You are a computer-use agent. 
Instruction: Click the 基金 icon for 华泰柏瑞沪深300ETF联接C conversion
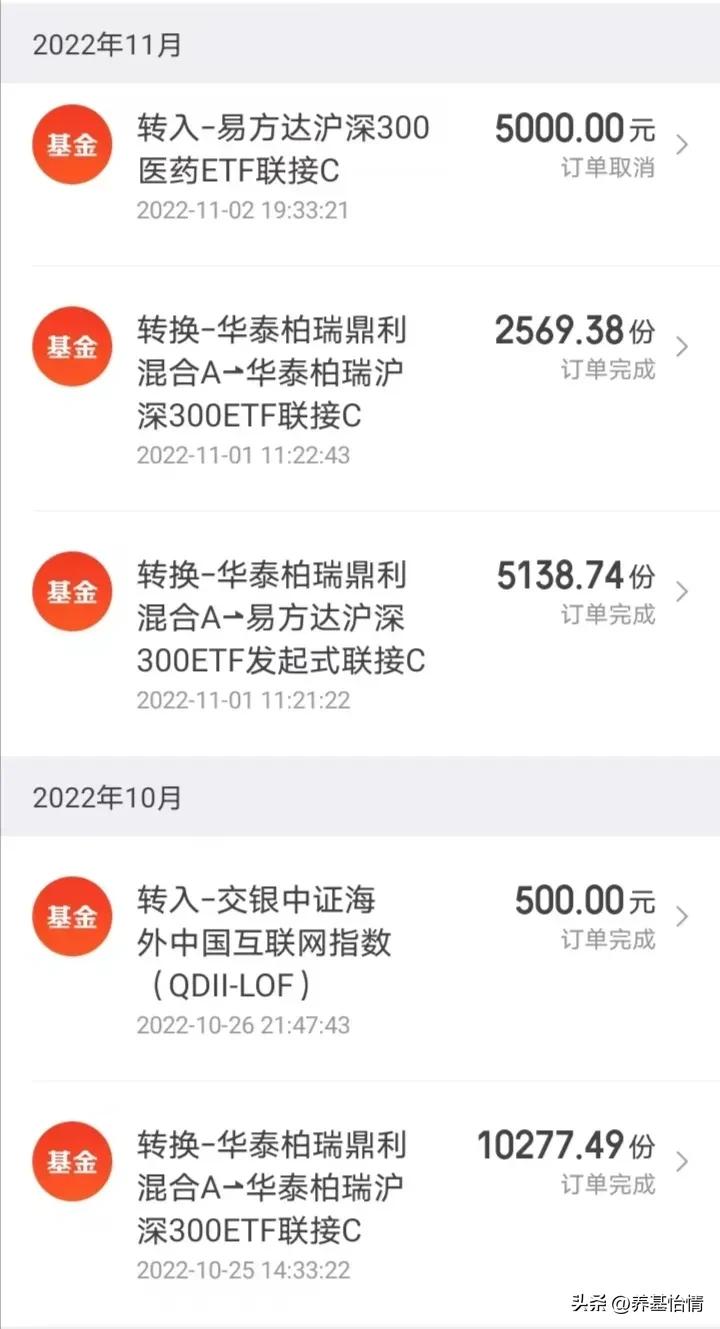71,346
